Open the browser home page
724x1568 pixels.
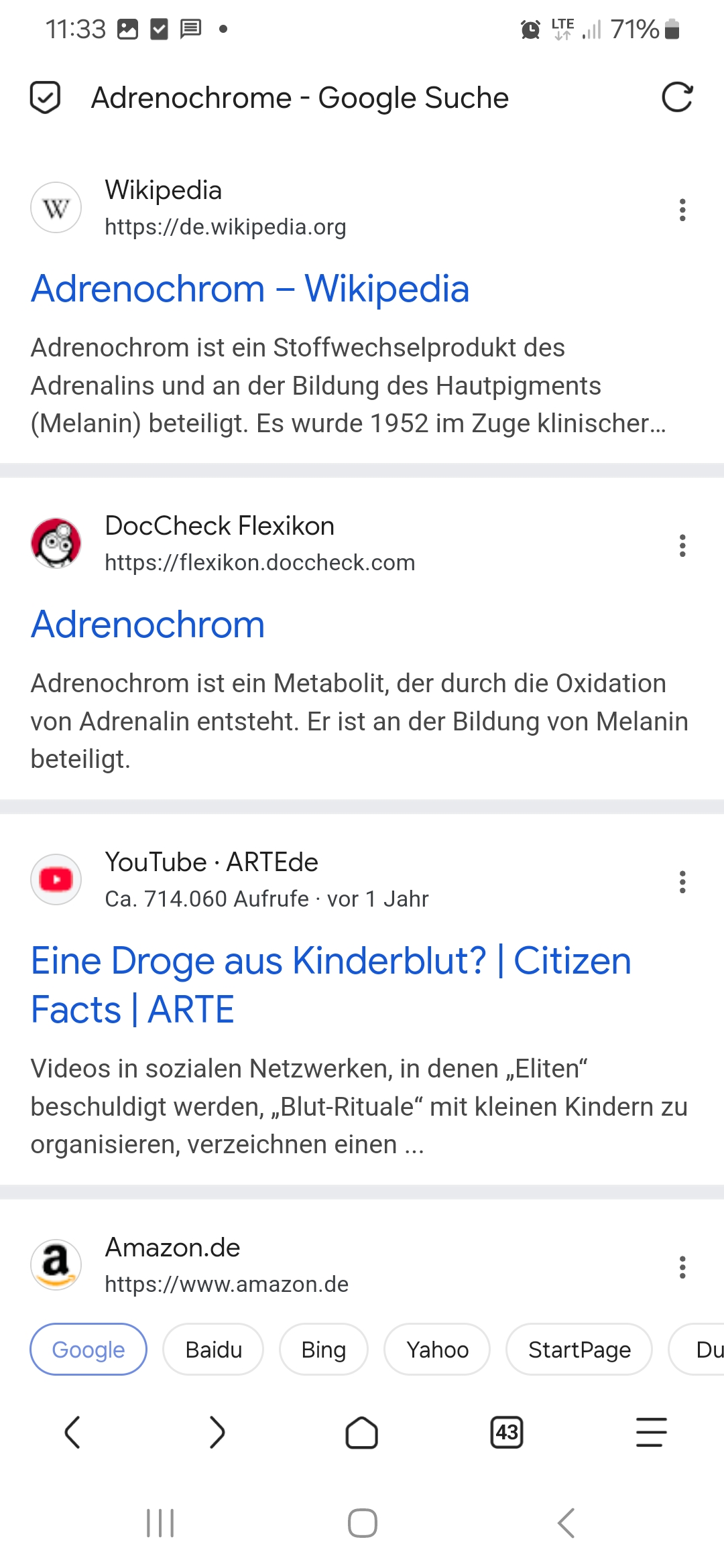(x=362, y=1433)
